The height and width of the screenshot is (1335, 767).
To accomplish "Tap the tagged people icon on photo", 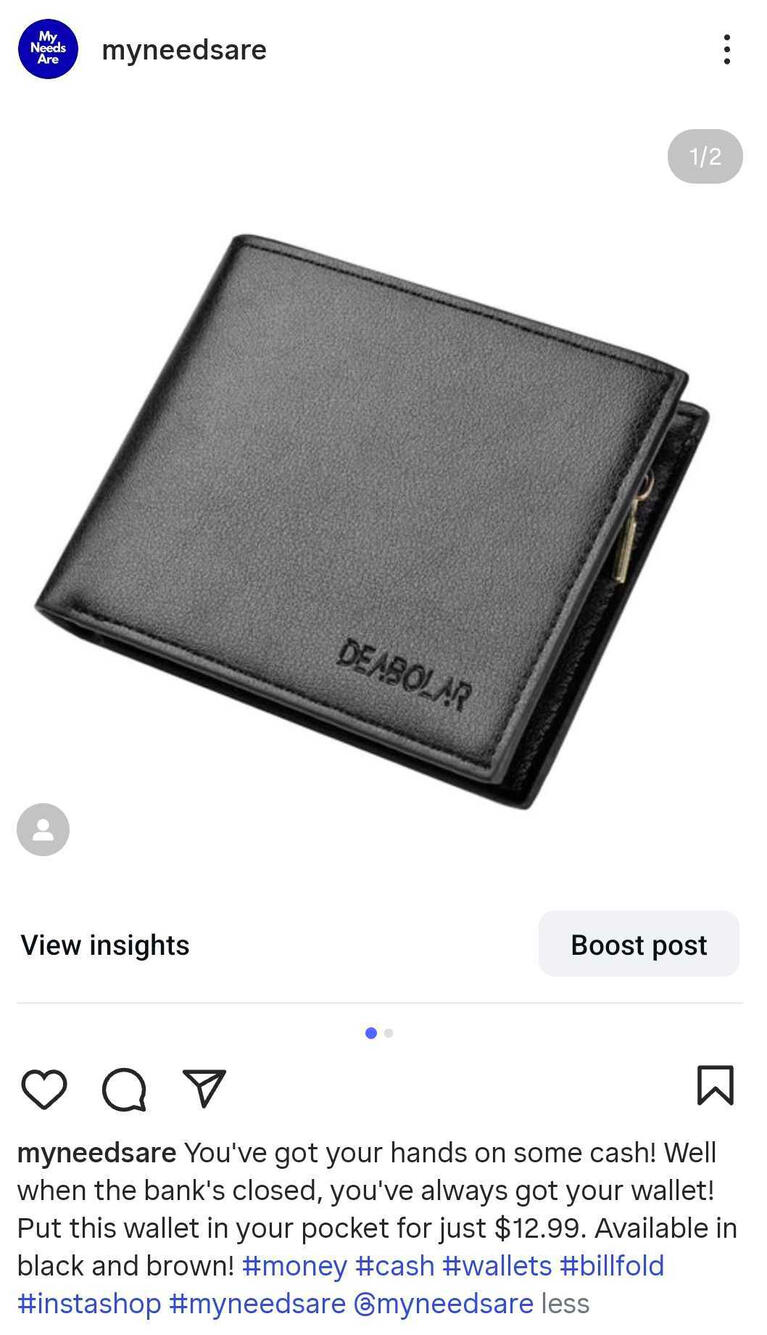I will click(x=43, y=829).
